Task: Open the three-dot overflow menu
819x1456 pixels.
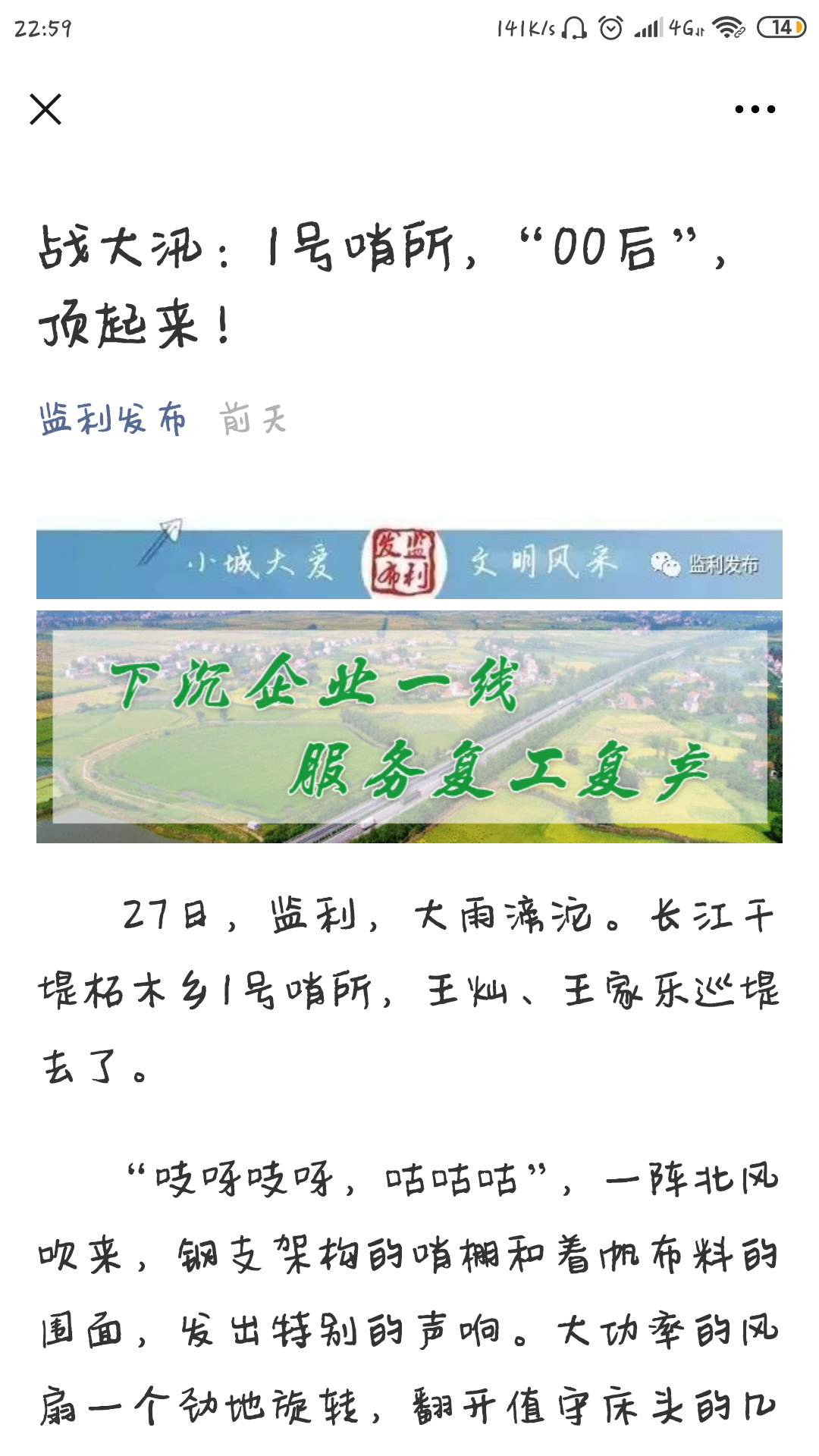Action: click(755, 109)
